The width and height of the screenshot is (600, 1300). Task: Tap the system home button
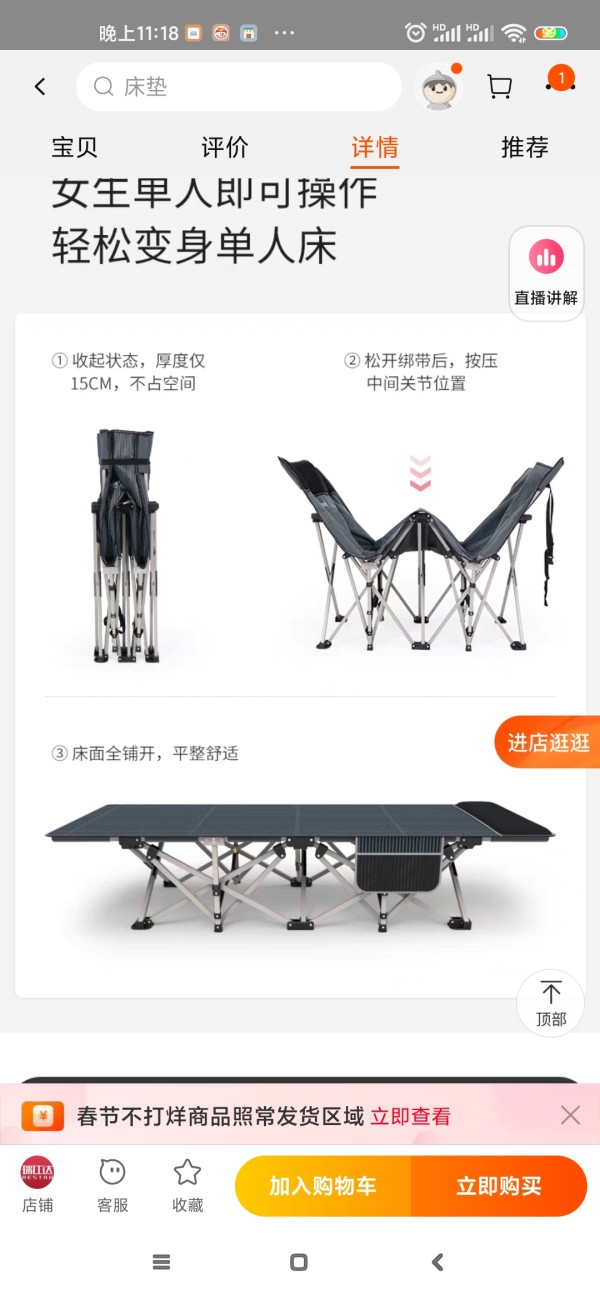coord(298,1262)
